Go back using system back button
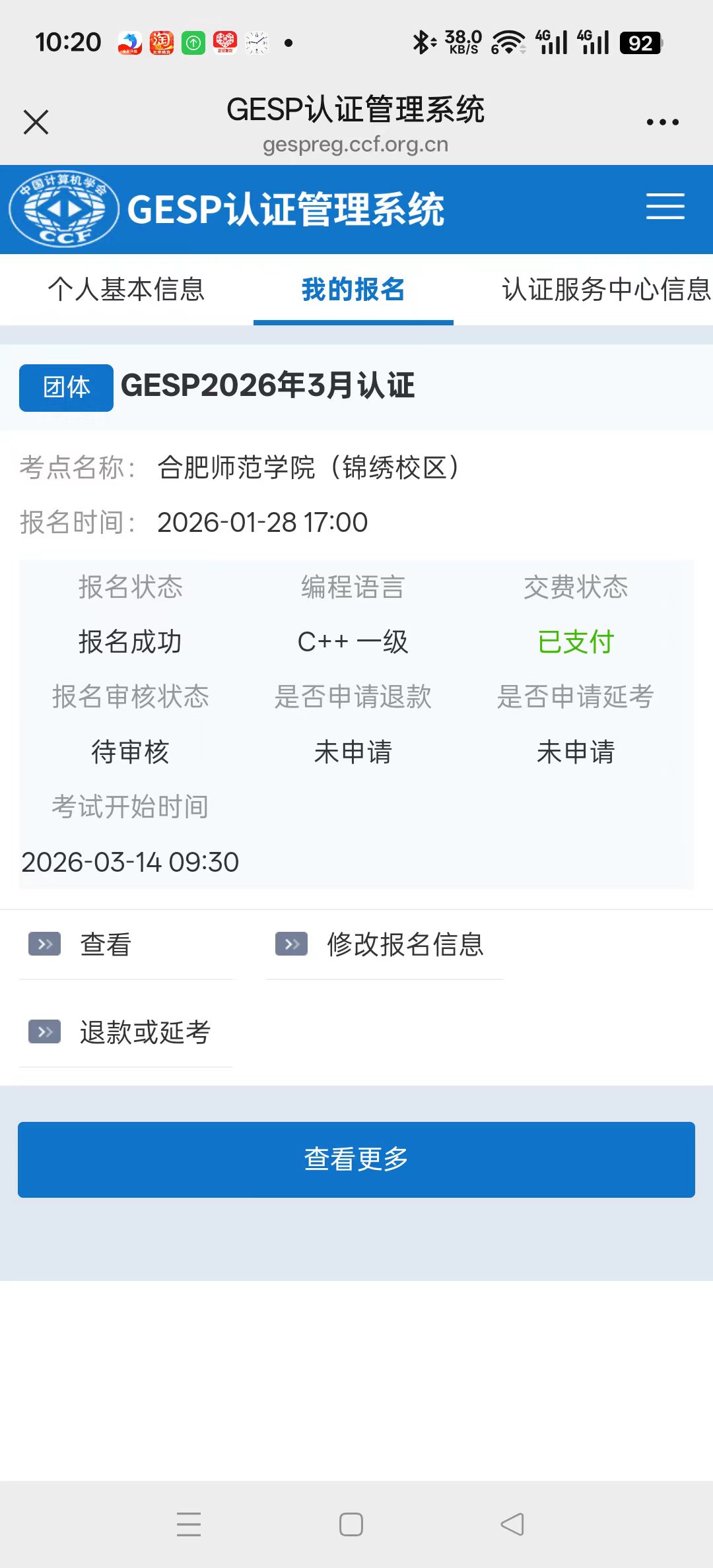The image size is (713, 1568). click(x=512, y=1524)
